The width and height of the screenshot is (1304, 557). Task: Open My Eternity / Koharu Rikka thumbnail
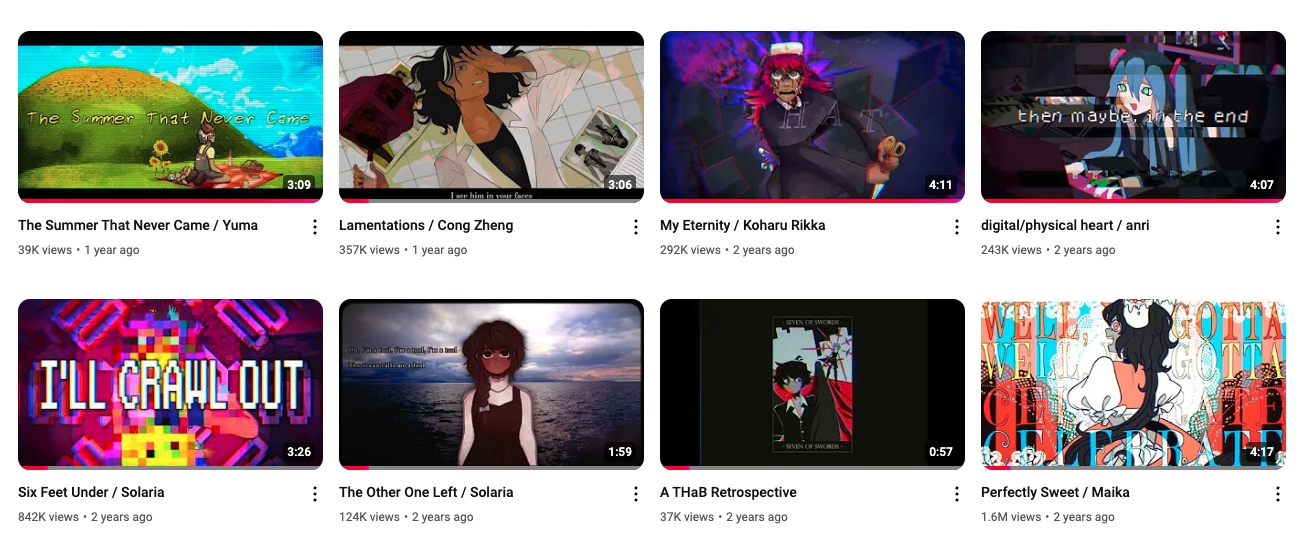(812, 116)
